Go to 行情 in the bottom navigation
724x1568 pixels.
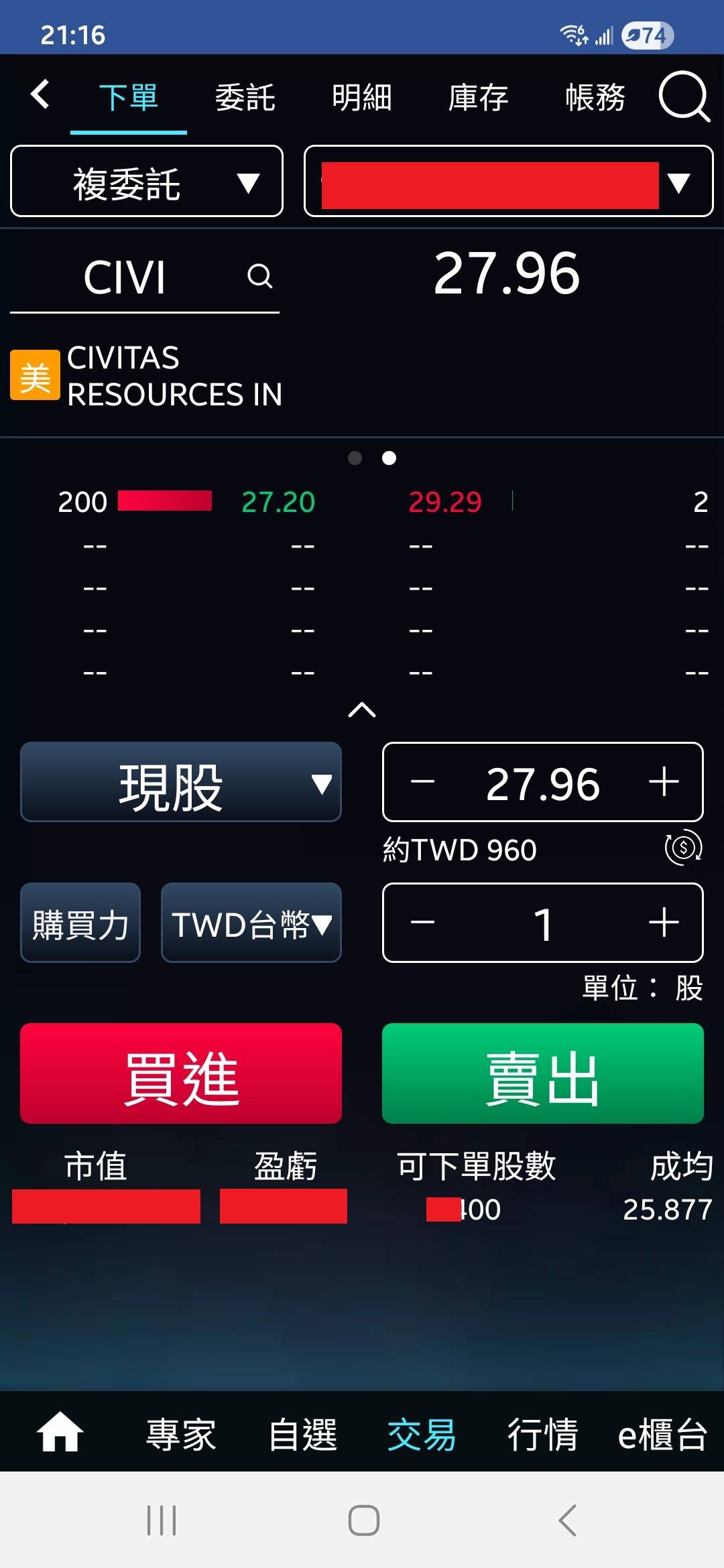542,1435
